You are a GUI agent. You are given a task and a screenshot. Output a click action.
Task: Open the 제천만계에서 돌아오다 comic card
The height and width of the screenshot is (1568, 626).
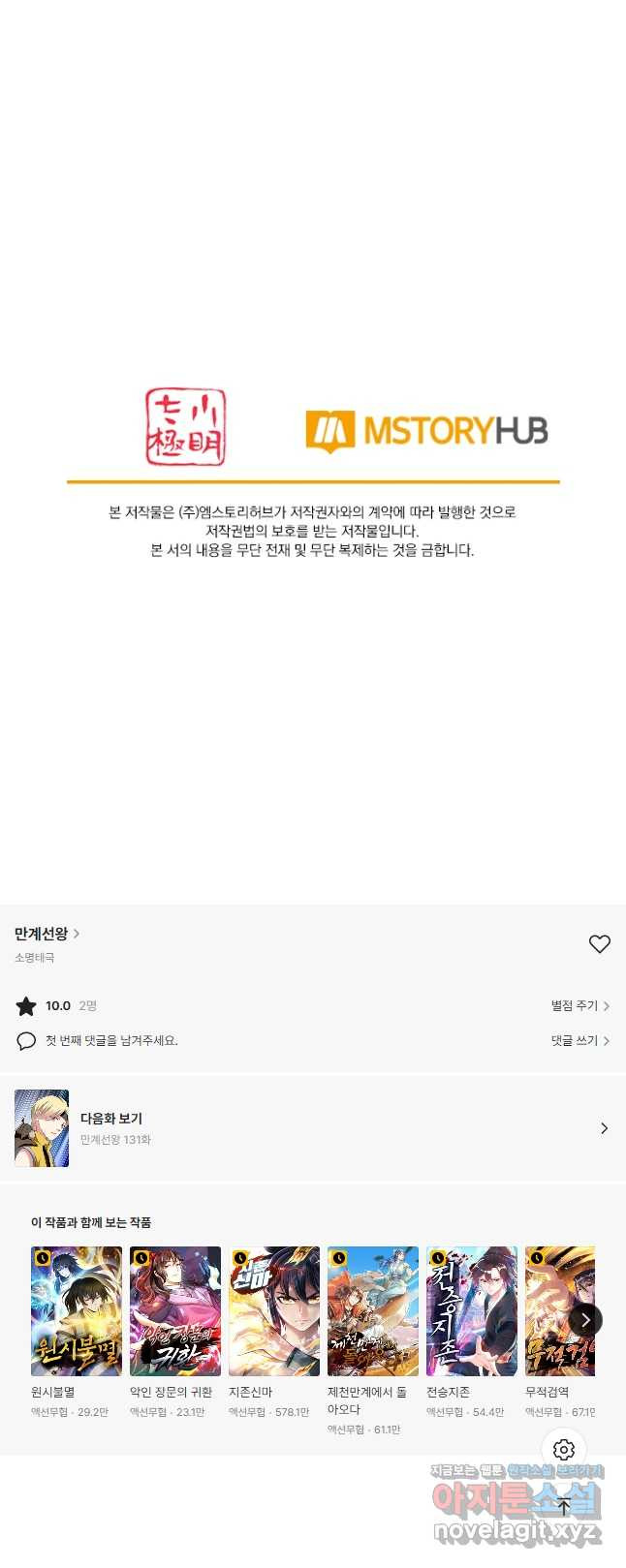click(x=373, y=1311)
